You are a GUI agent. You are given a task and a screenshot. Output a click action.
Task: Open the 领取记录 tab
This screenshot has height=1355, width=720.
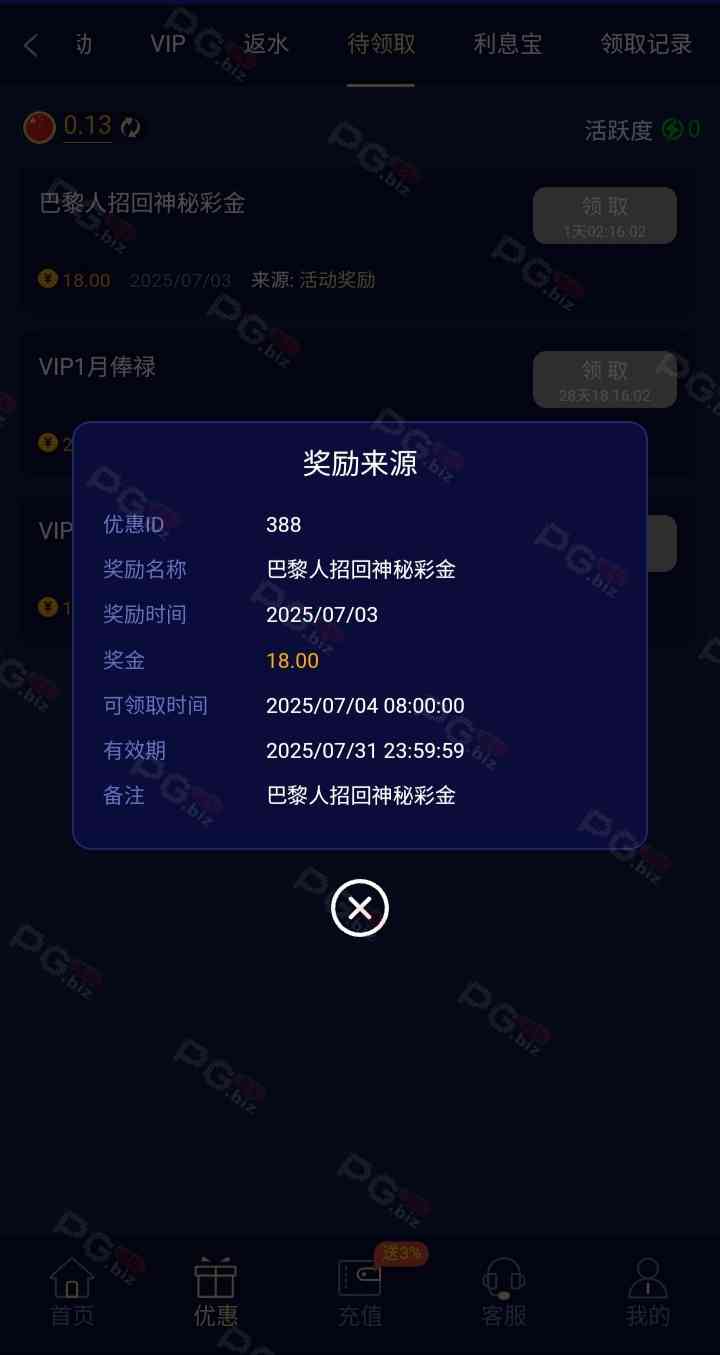point(646,44)
